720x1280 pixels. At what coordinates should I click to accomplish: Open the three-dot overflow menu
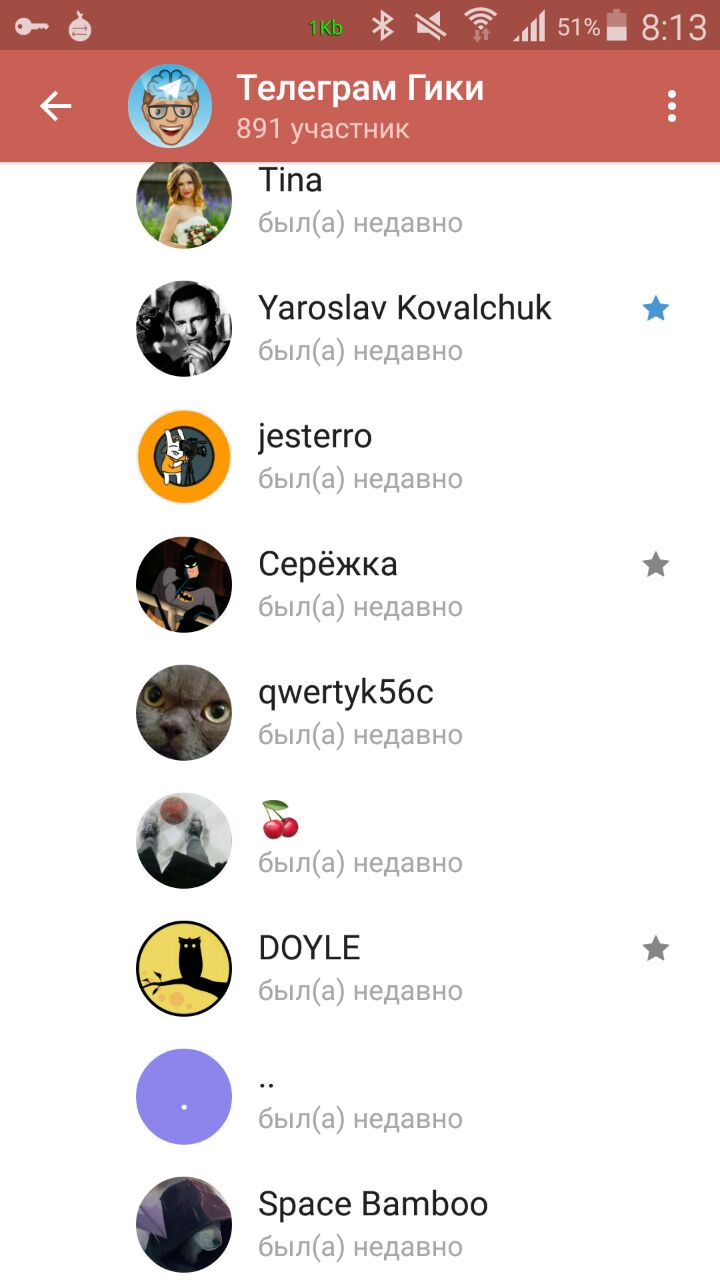pyautogui.click(x=671, y=106)
